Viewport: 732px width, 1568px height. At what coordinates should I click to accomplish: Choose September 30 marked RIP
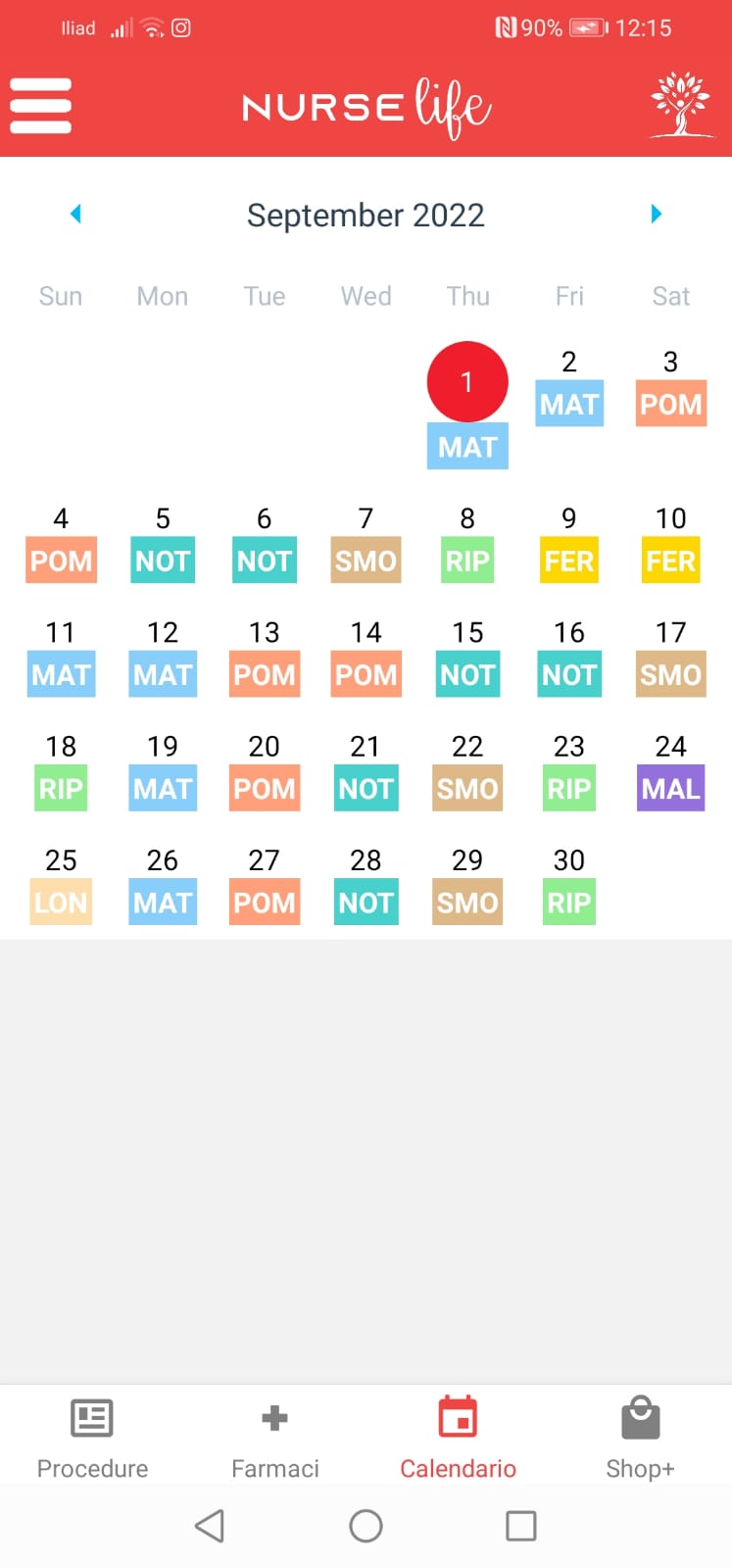pos(568,885)
